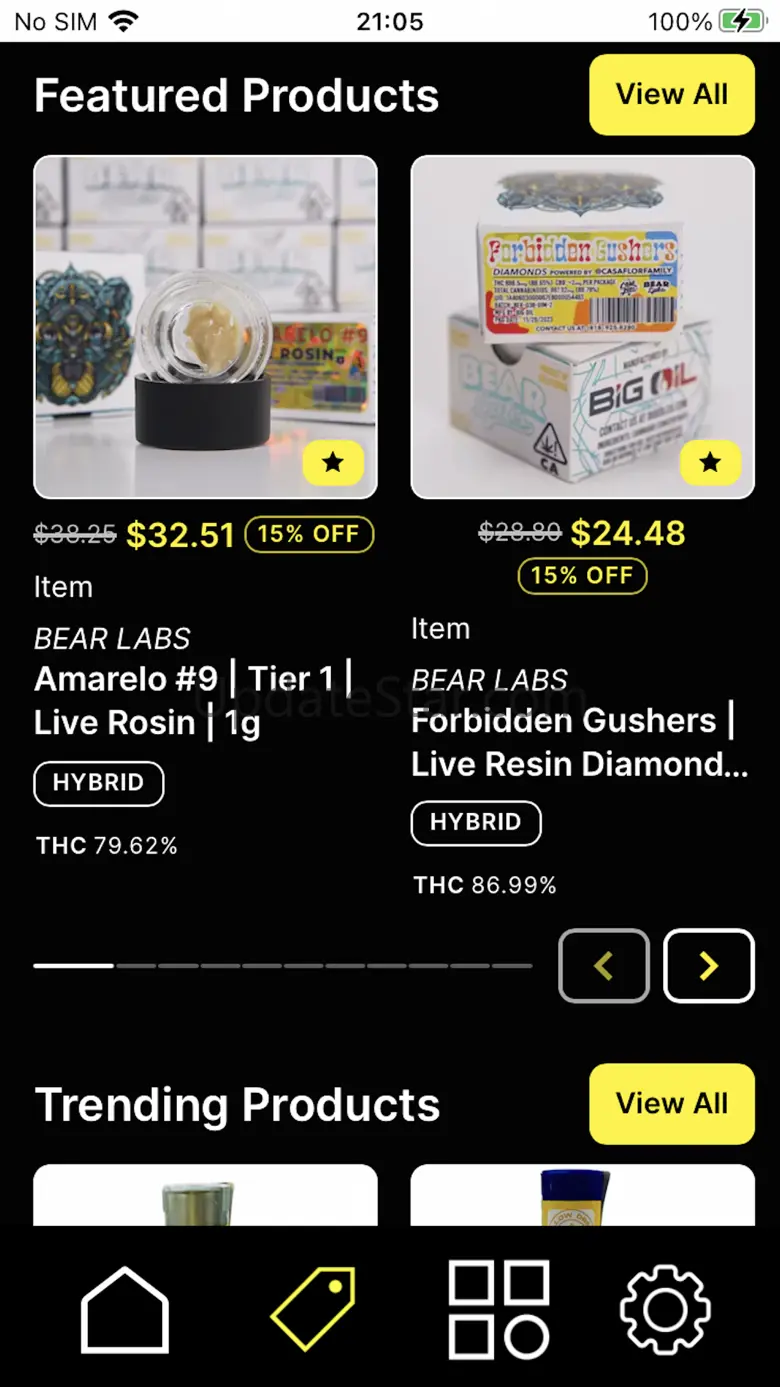View all Trending Products
The image size is (780, 1387).
click(x=671, y=1104)
